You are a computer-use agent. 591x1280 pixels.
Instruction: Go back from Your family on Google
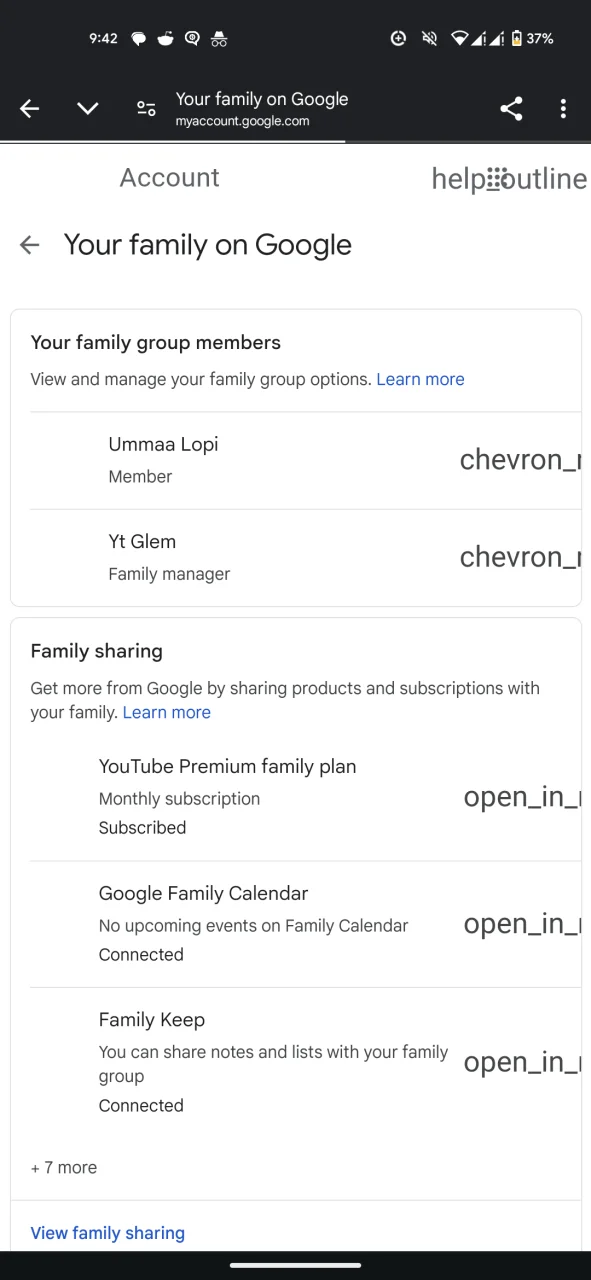pyautogui.click(x=30, y=245)
